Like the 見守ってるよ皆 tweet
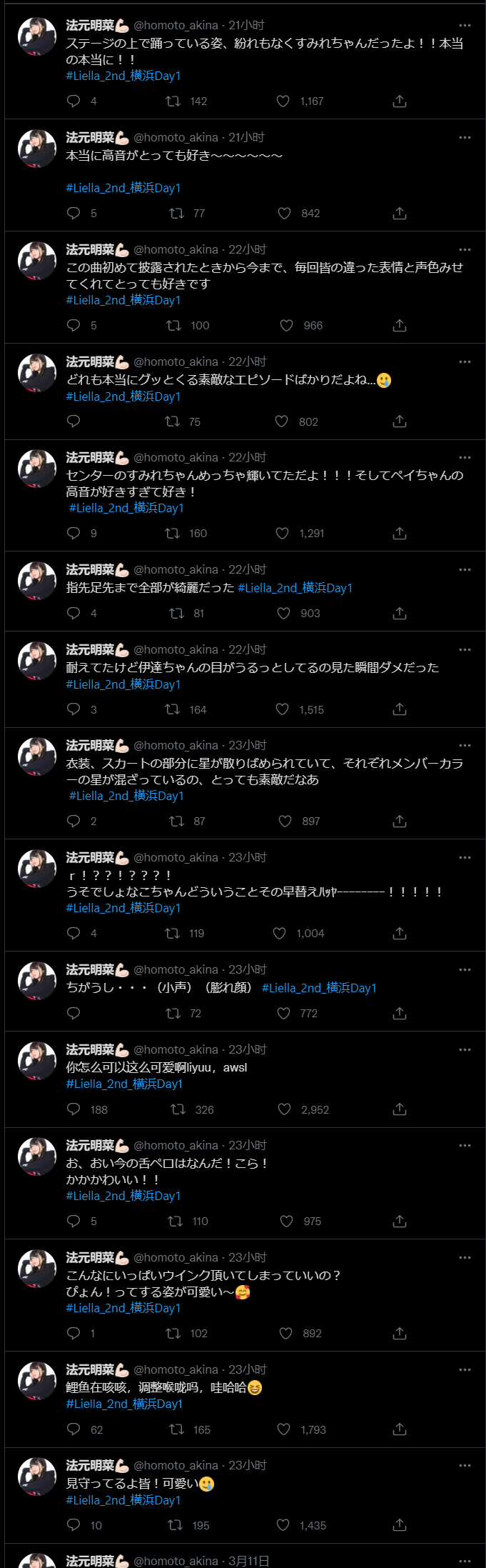 pyautogui.click(x=283, y=1525)
